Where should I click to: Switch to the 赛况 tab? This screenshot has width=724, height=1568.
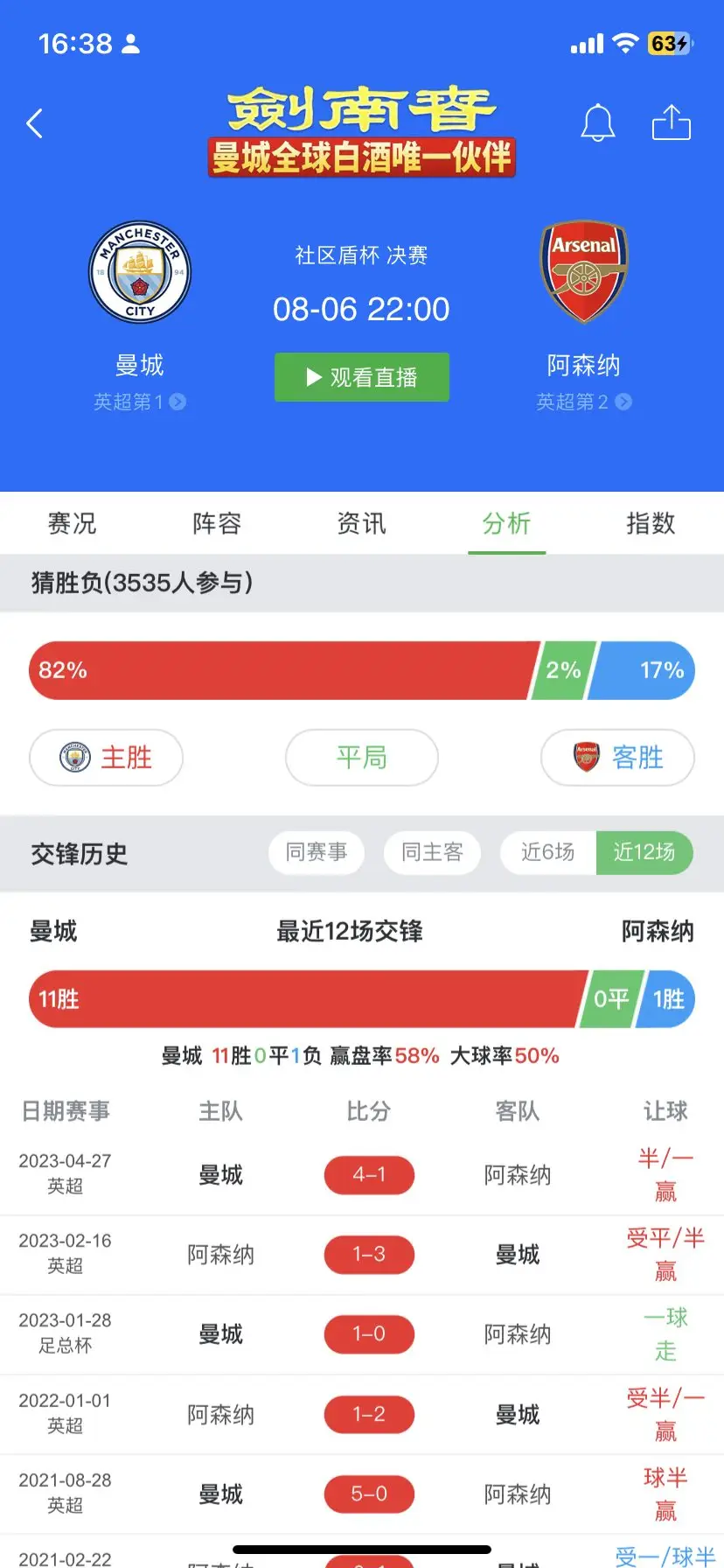[72, 523]
